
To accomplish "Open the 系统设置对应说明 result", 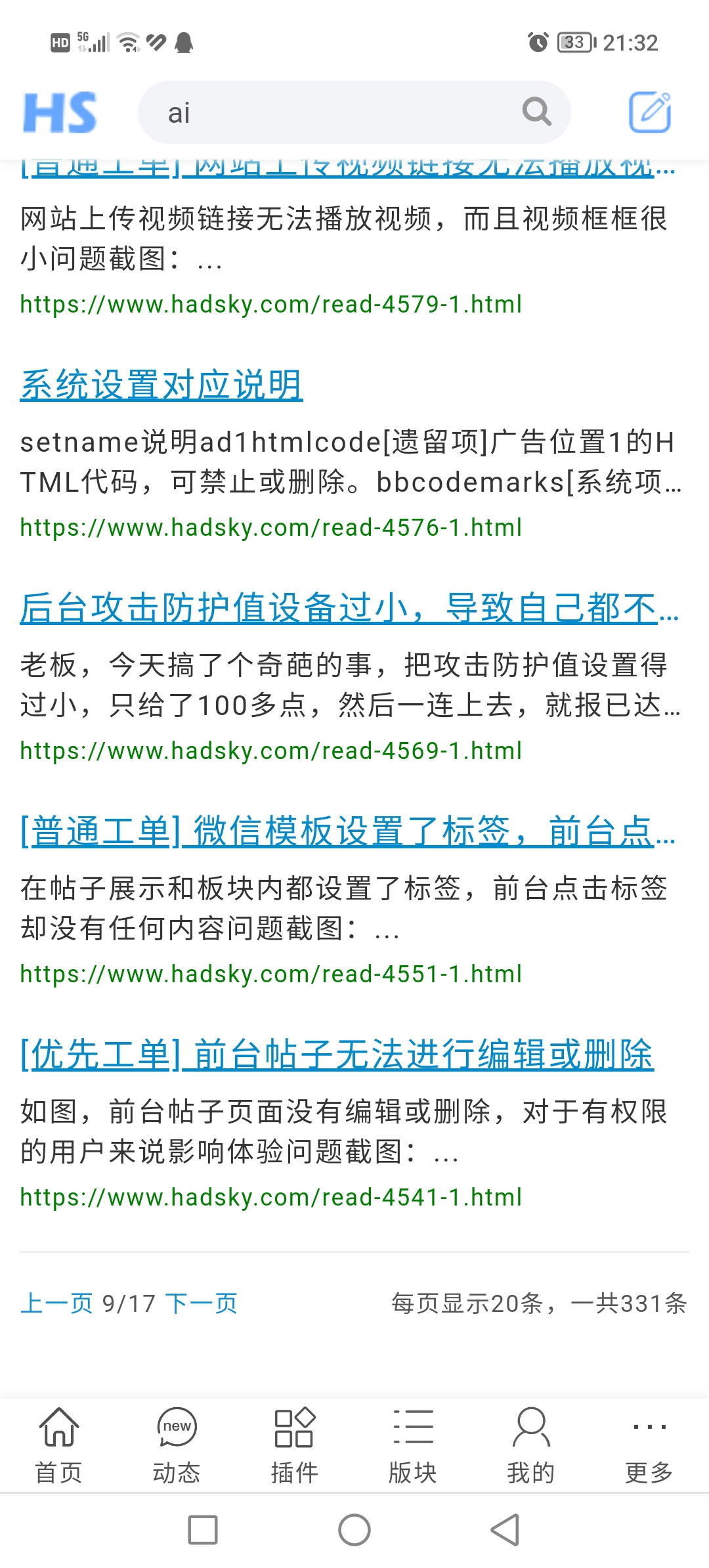I will [161, 385].
